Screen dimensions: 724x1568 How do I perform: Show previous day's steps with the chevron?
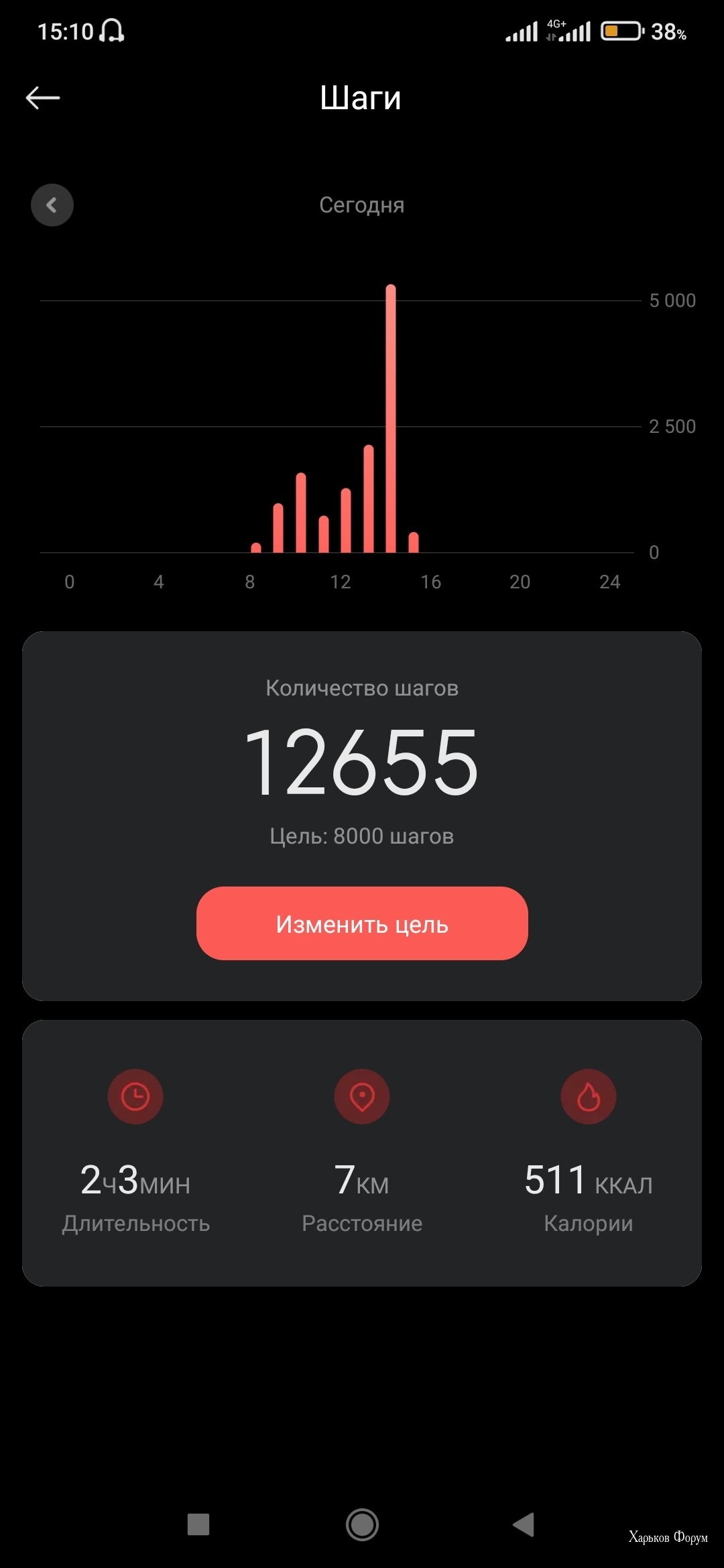52,205
